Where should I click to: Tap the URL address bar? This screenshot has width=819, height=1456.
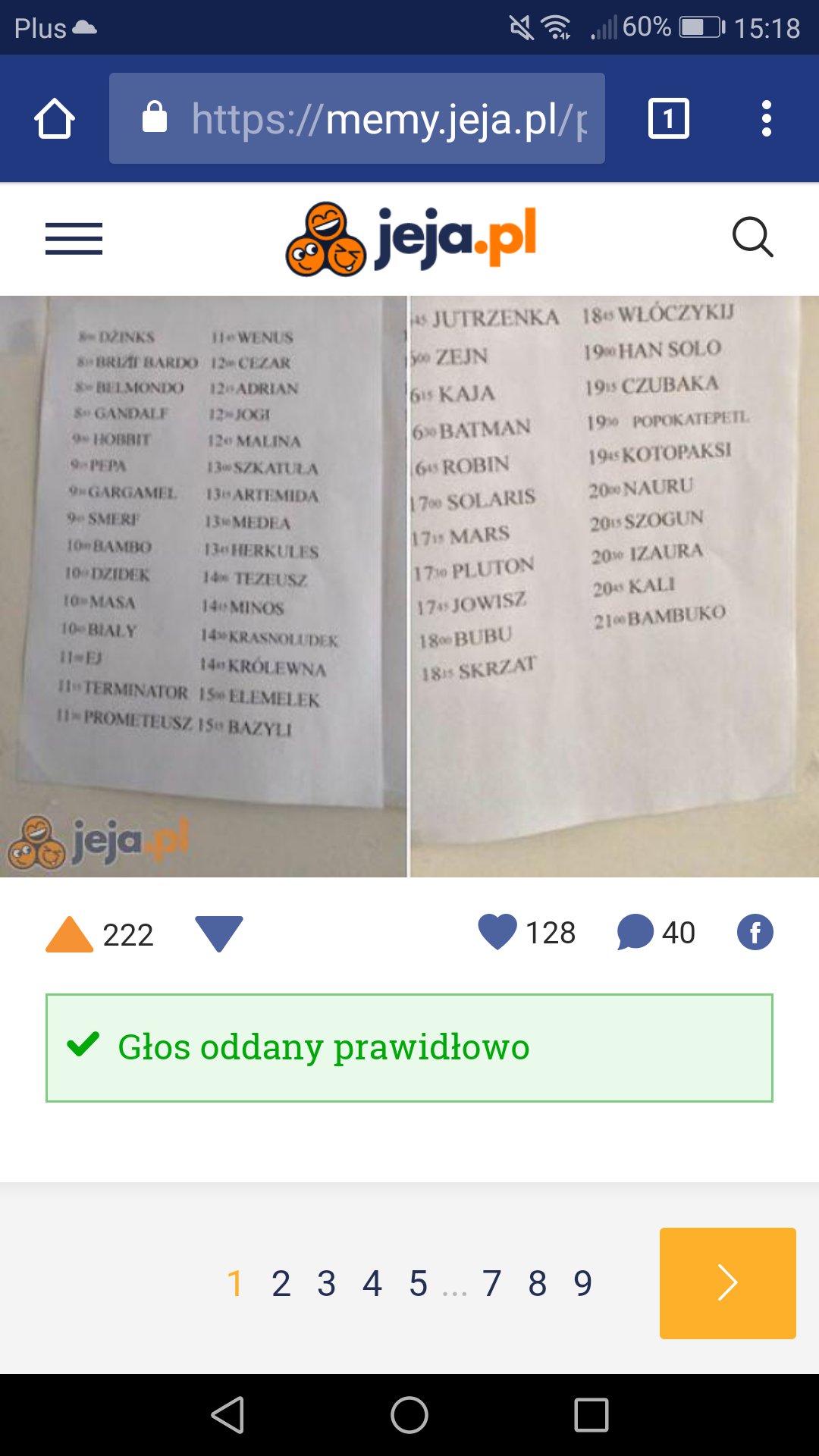tap(357, 118)
